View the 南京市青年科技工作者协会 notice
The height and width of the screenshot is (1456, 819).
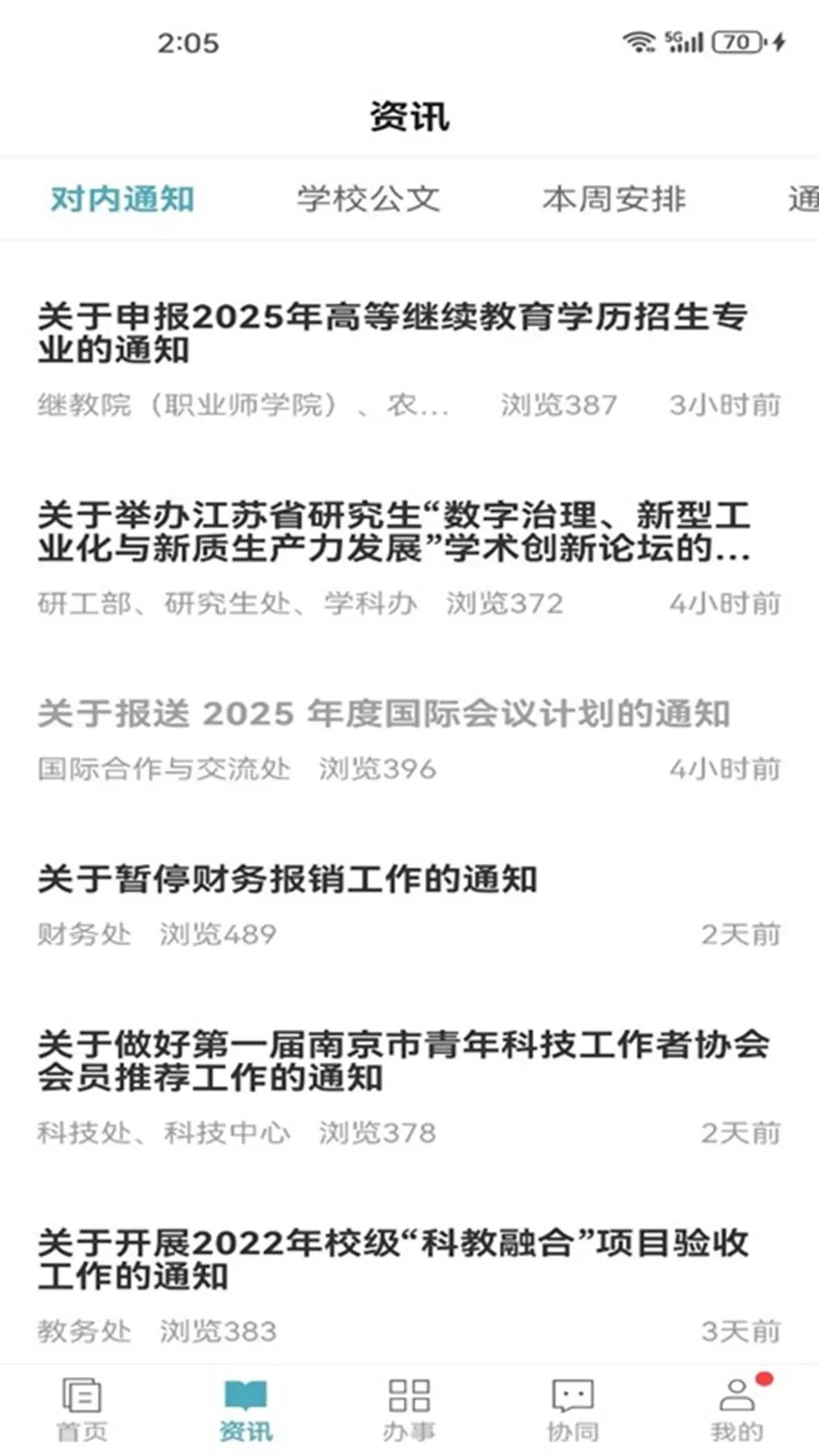coord(402,1061)
